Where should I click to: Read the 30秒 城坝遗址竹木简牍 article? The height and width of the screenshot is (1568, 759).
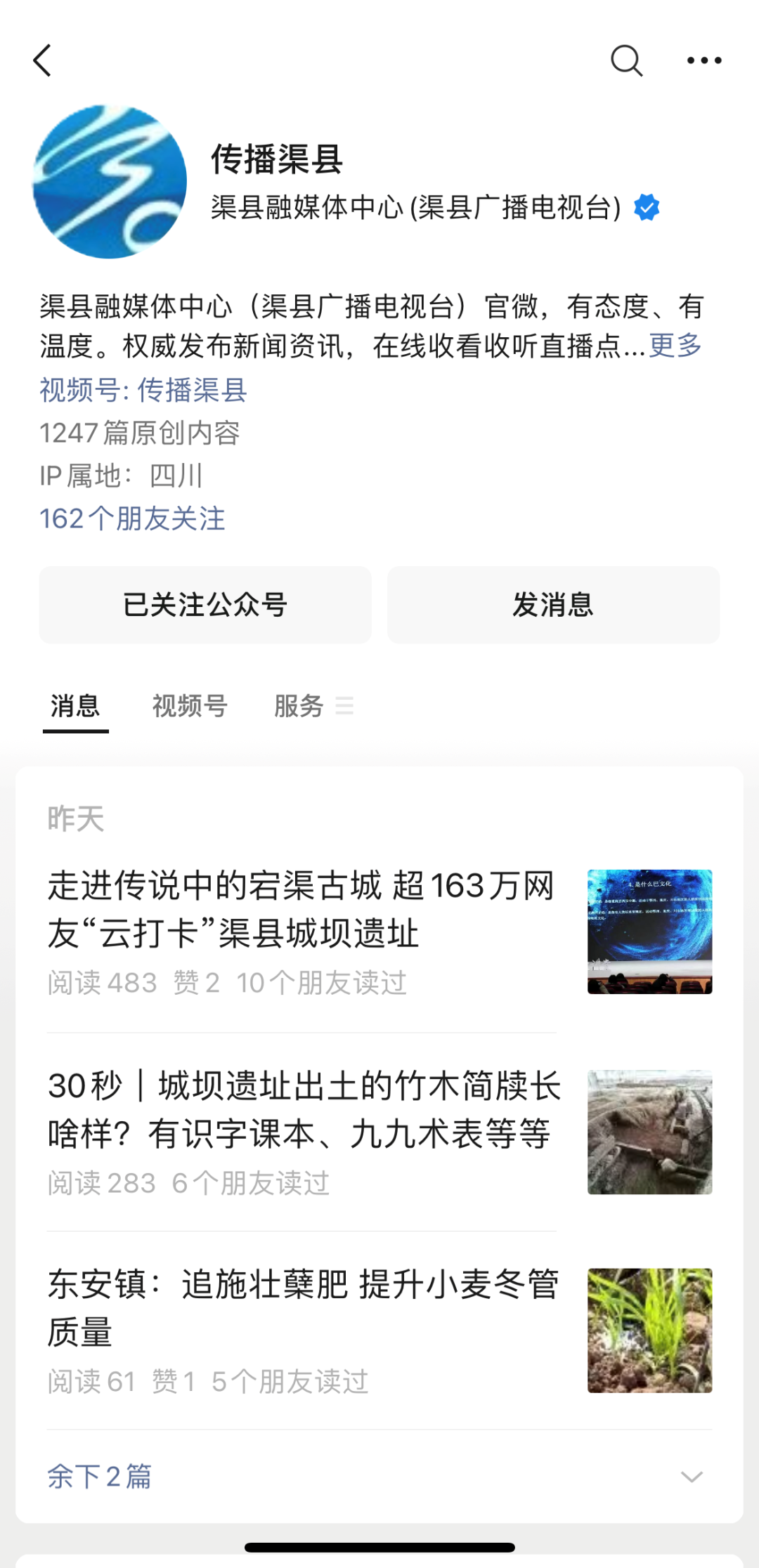pyautogui.click(x=304, y=1109)
